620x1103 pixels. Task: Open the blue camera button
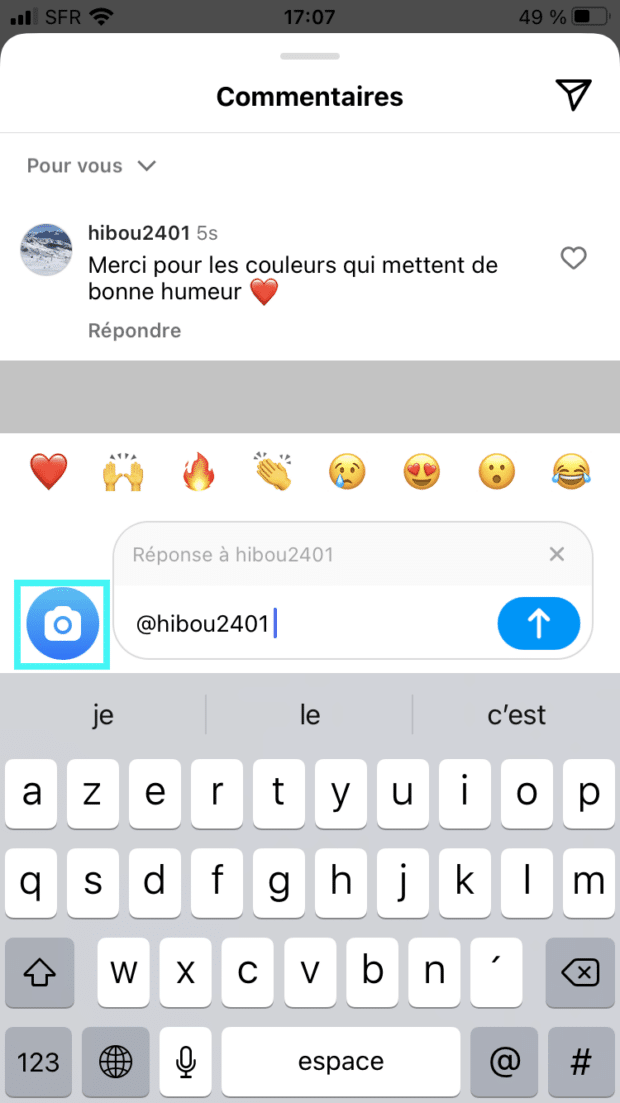(62, 625)
